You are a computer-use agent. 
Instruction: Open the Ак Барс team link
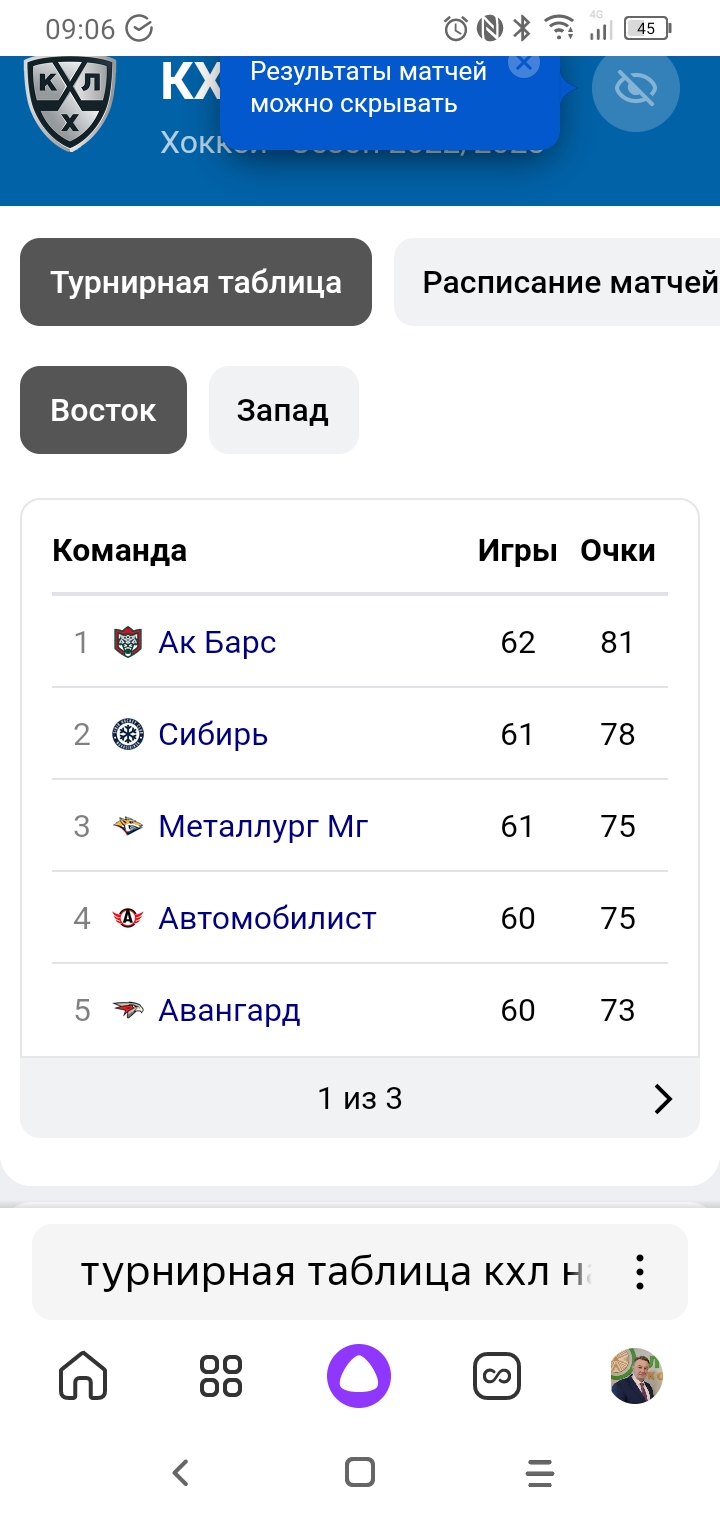pyautogui.click(x=217, y=642)
